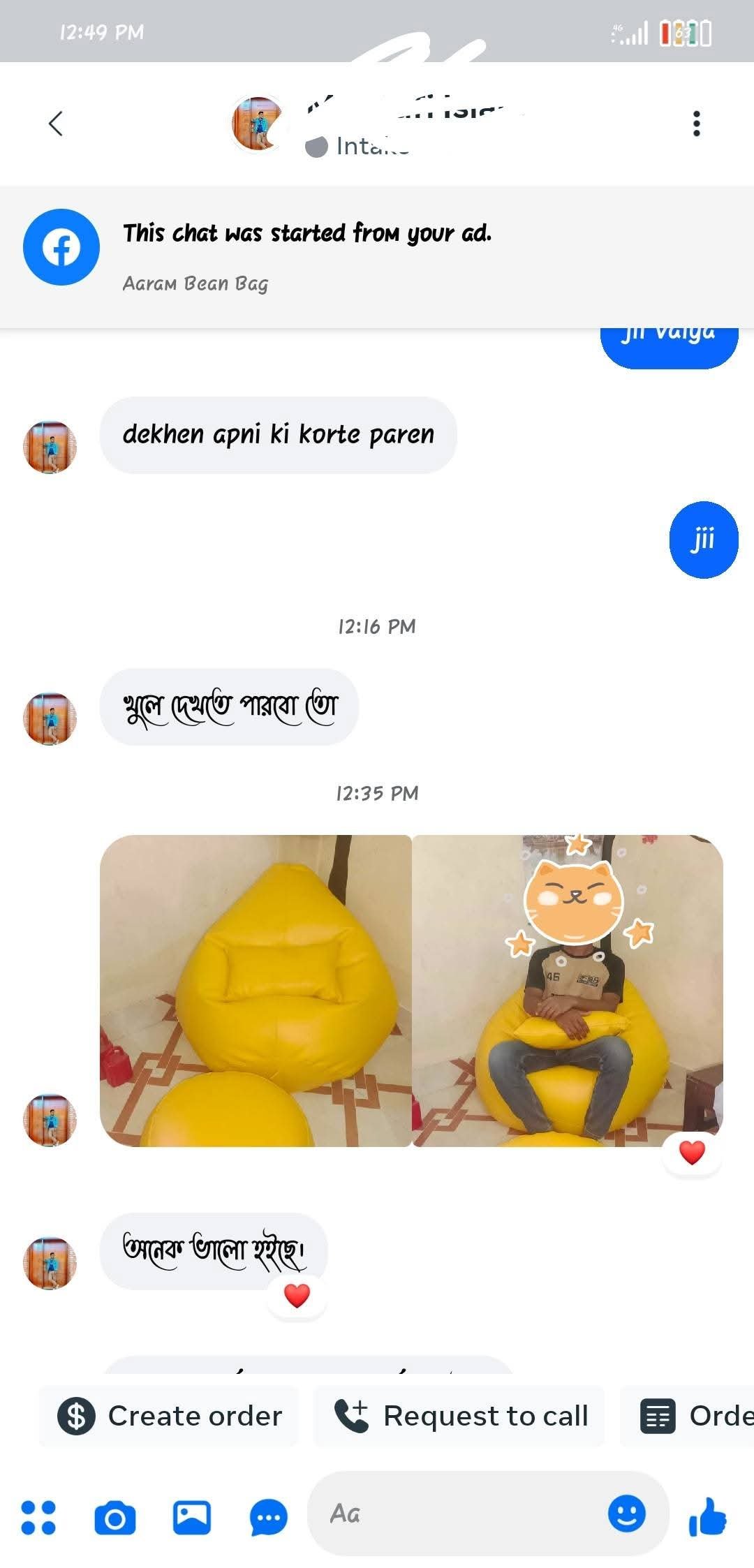Open the four-dot more actions menu
Screen dimensions: 754x1568
click(x=38, y=1518)
